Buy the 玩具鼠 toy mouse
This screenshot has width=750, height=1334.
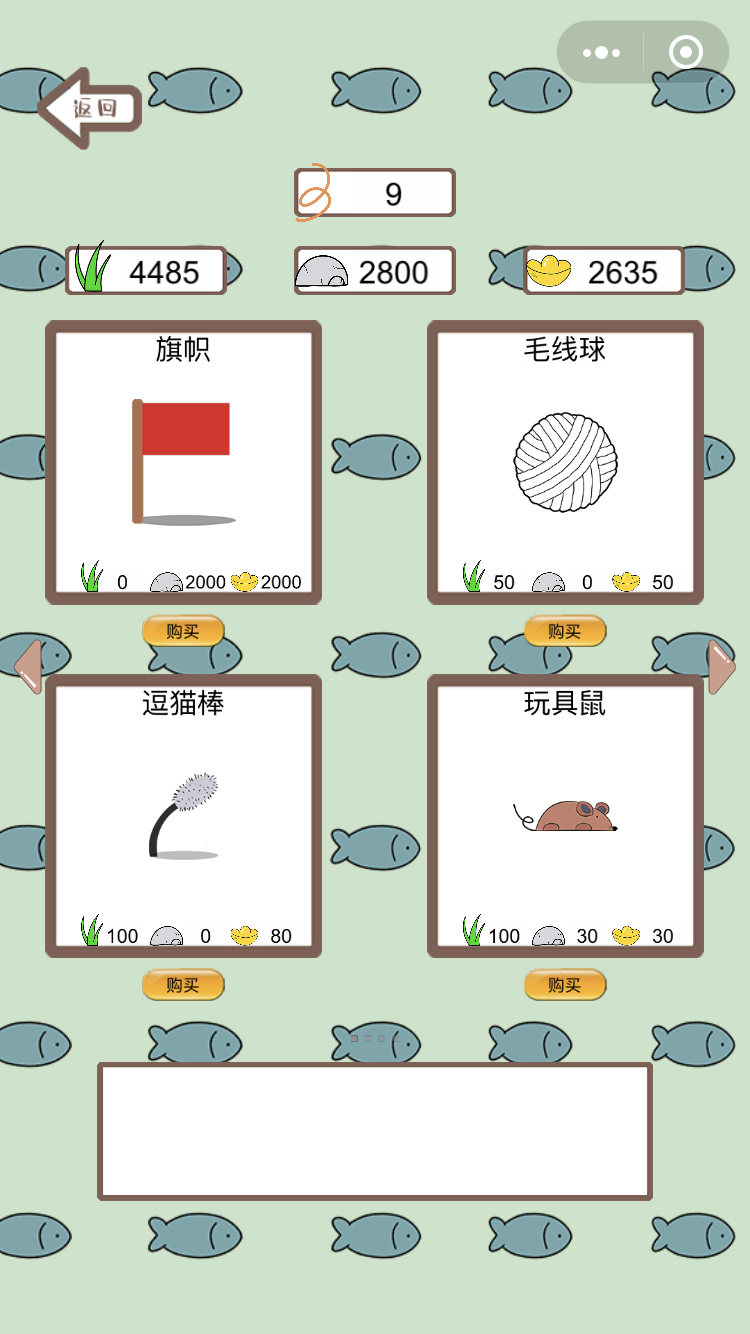coord(565,985)
